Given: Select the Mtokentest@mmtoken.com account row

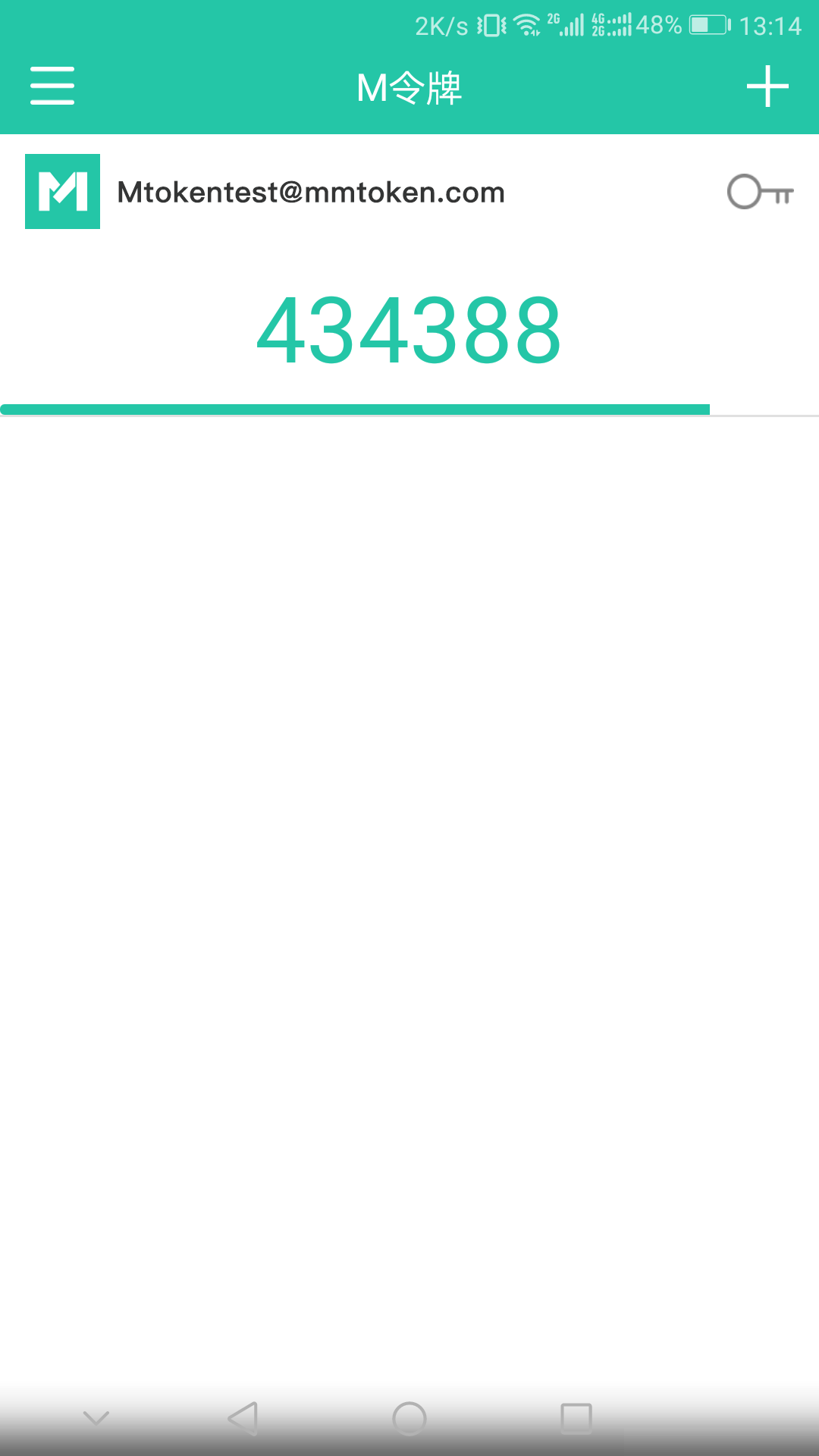Looking at the screenshot, I should [409, 192].
